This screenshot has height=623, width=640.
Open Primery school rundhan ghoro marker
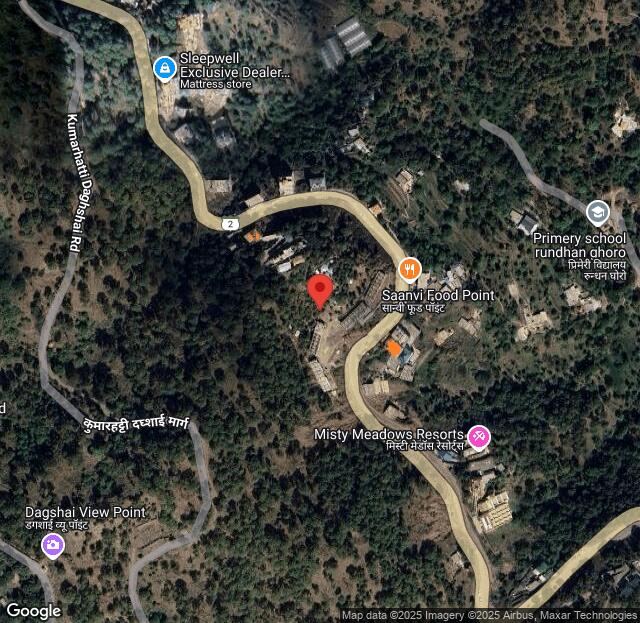(x=597, y=212)
